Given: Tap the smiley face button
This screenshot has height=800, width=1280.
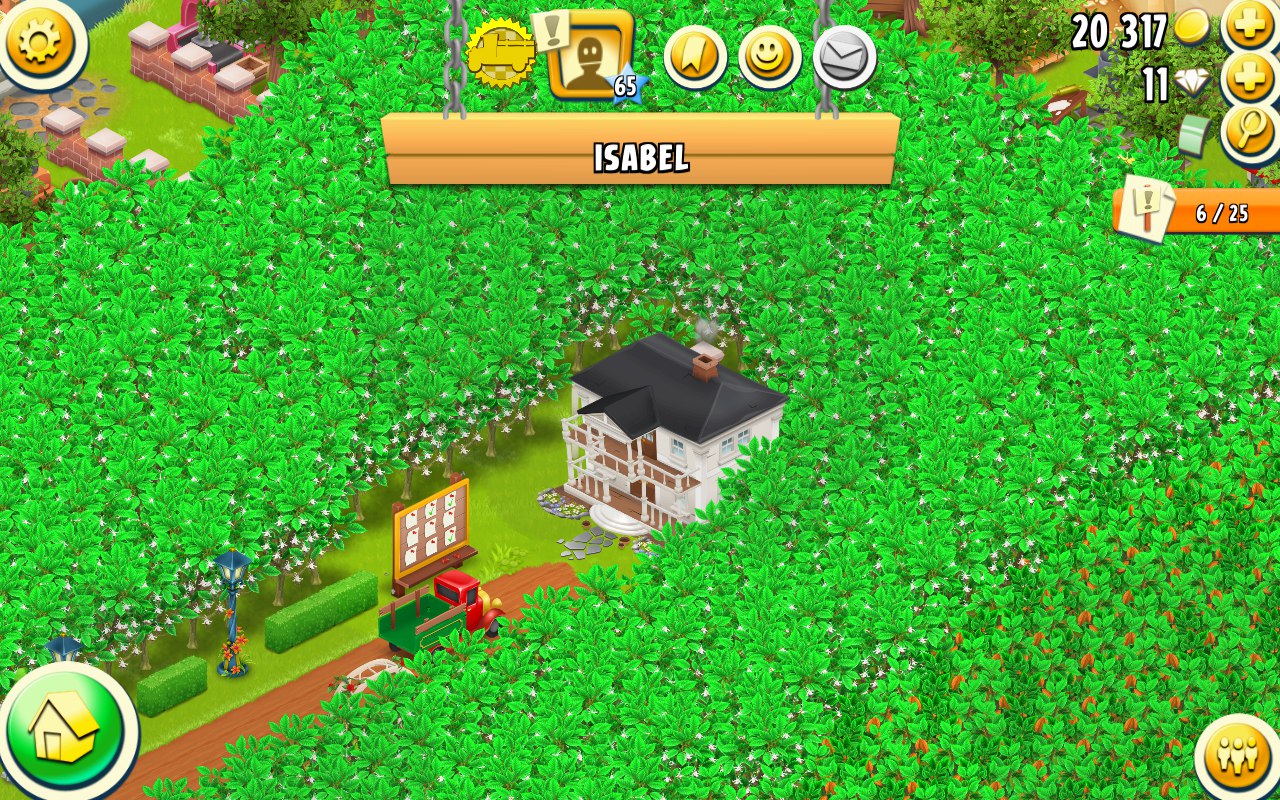Looking at the screenshot, I should point(769,57).
